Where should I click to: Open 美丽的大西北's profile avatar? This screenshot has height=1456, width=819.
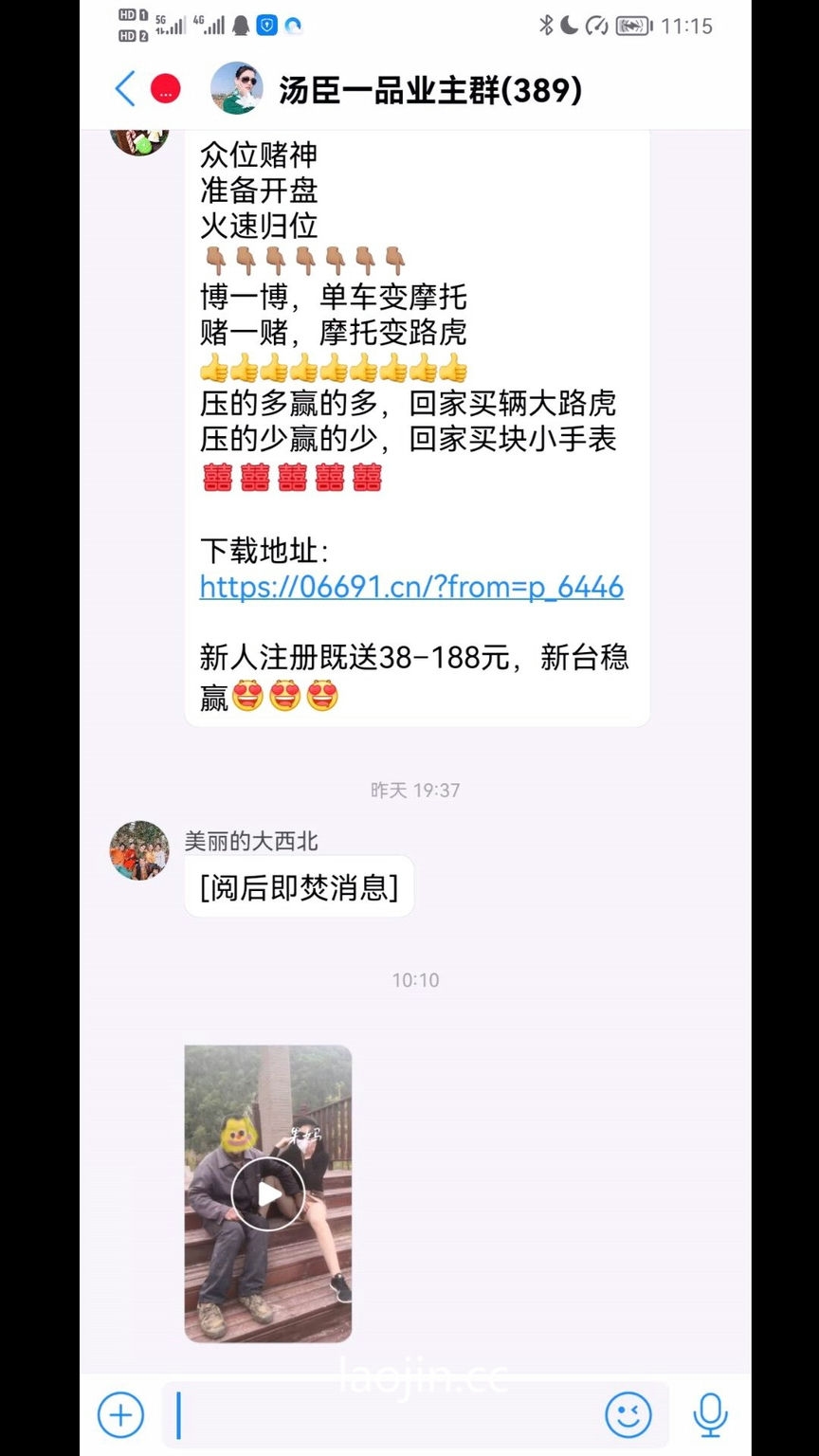tap(139, 850)
